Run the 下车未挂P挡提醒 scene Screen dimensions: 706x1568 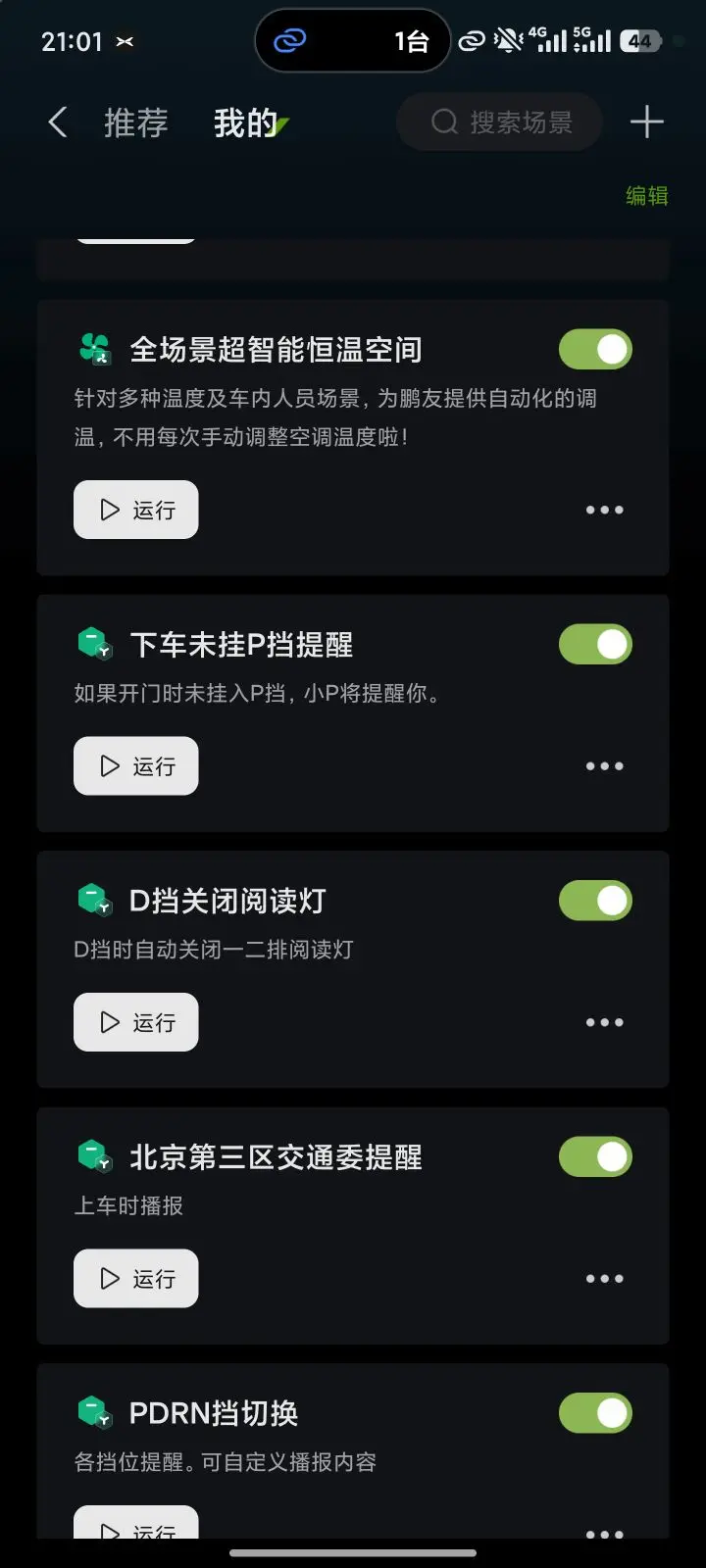(136, 766)
